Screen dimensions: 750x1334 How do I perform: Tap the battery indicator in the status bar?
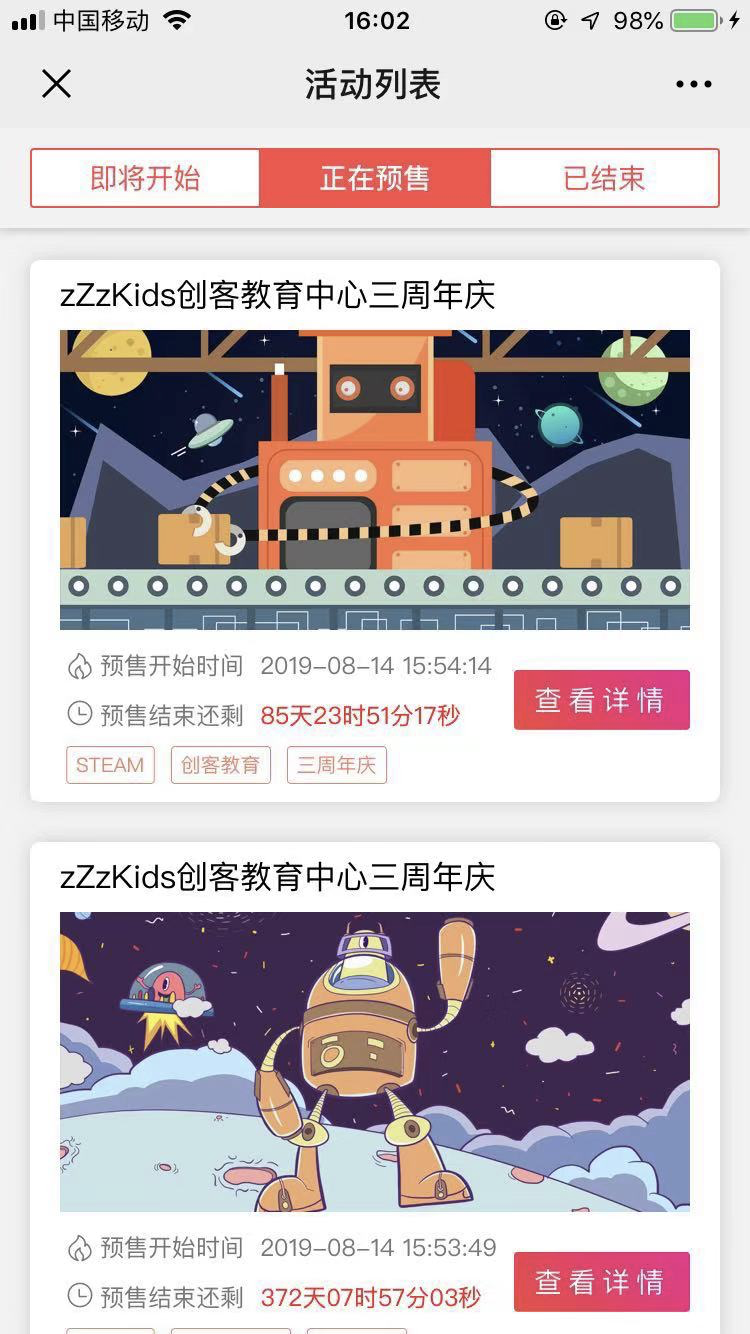(694, 19)
